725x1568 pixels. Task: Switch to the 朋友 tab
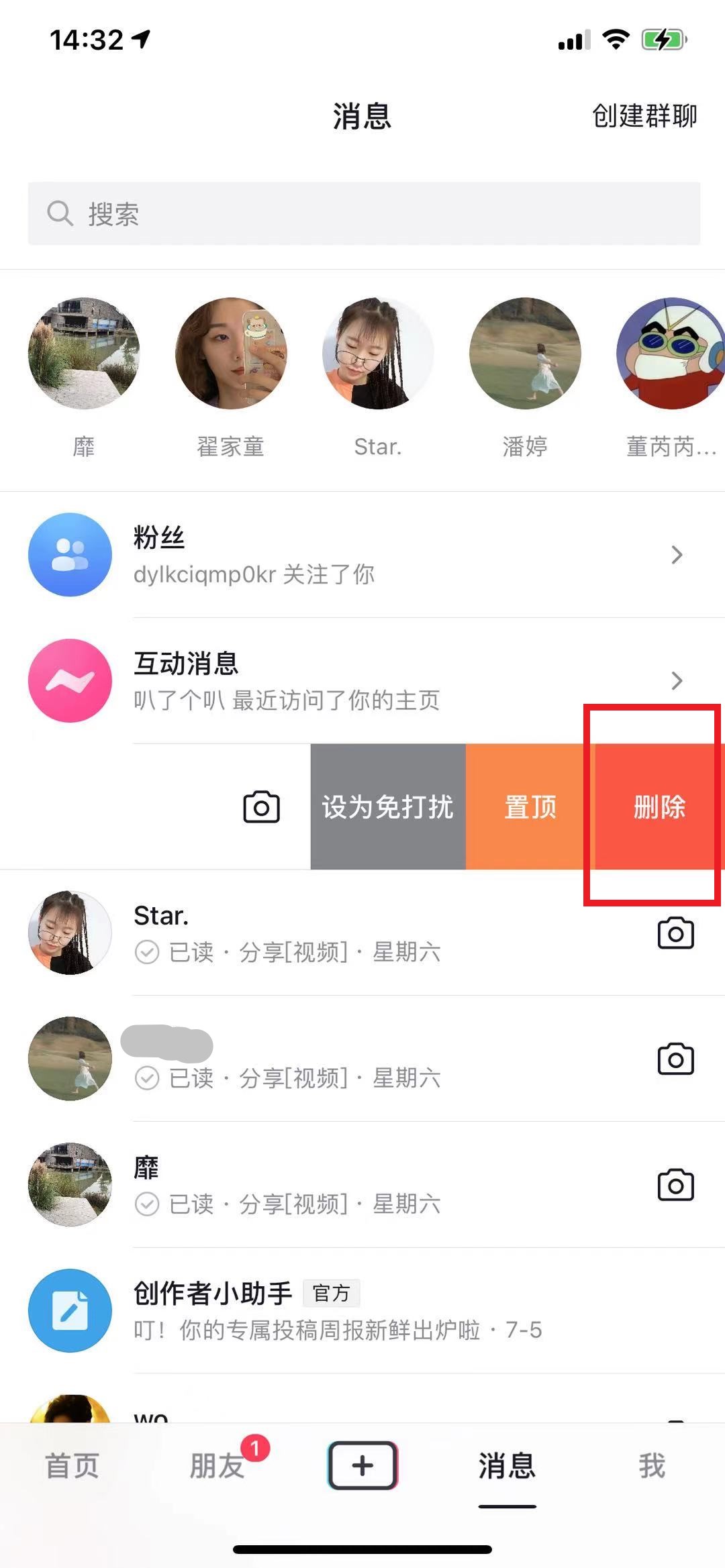pyautogui.click(x=217, y=1465)
